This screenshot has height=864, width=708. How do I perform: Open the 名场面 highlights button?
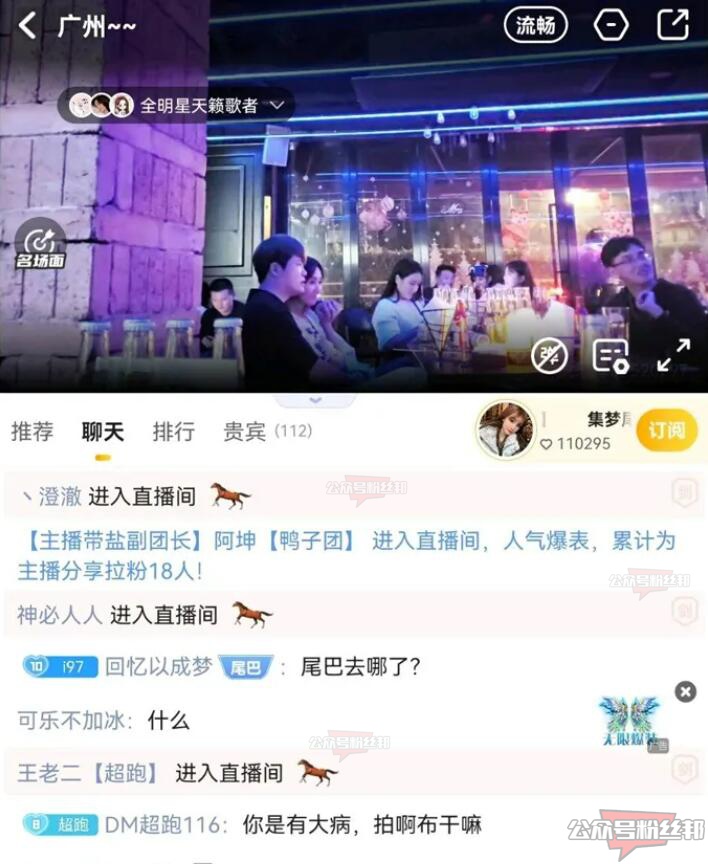40,245
